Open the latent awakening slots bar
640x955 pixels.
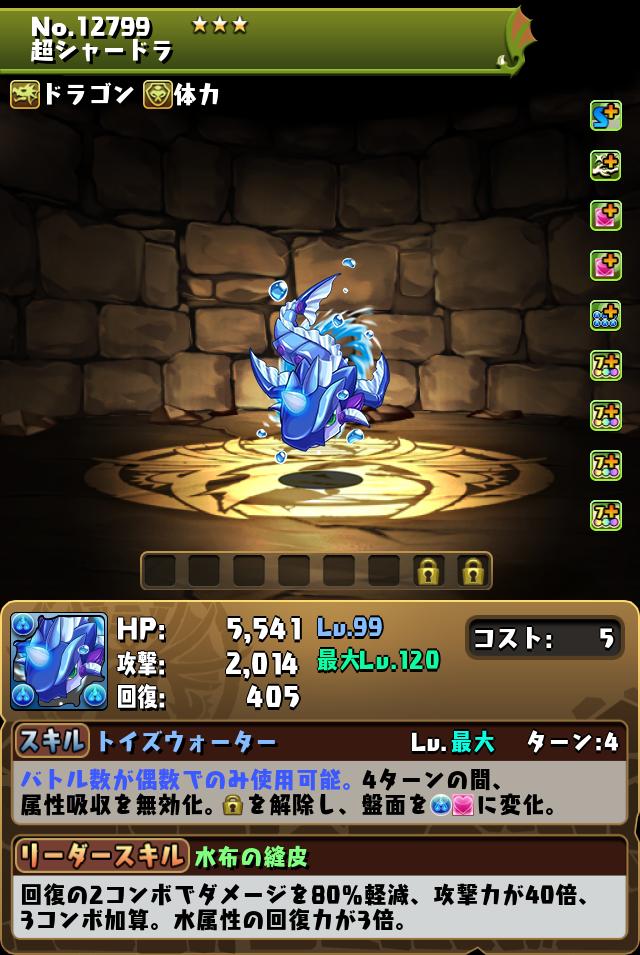[316, 571]
